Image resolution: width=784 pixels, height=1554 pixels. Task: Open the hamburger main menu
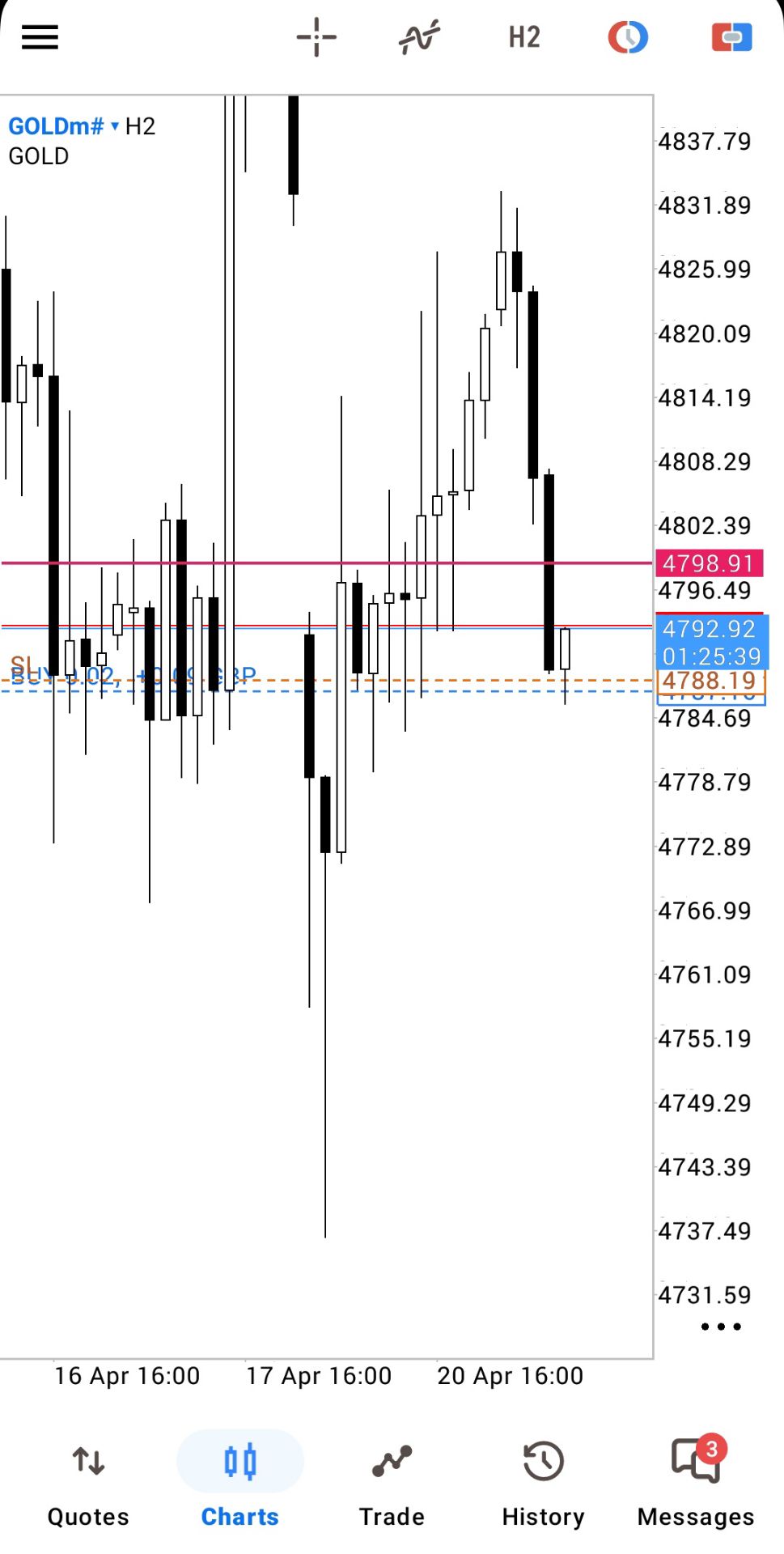click(x=40, y=37)
